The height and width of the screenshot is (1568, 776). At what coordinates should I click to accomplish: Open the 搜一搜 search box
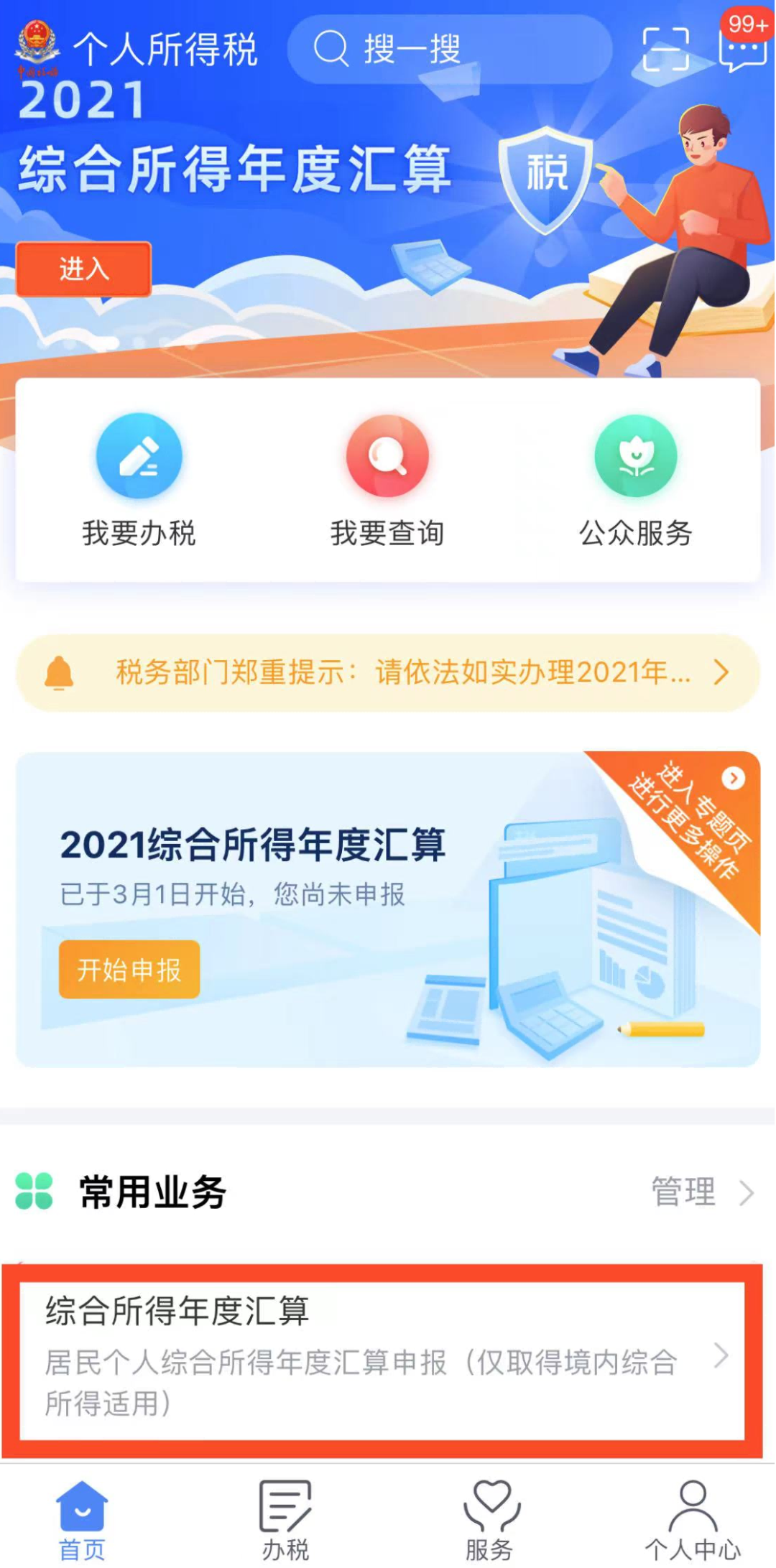point(449,49)
